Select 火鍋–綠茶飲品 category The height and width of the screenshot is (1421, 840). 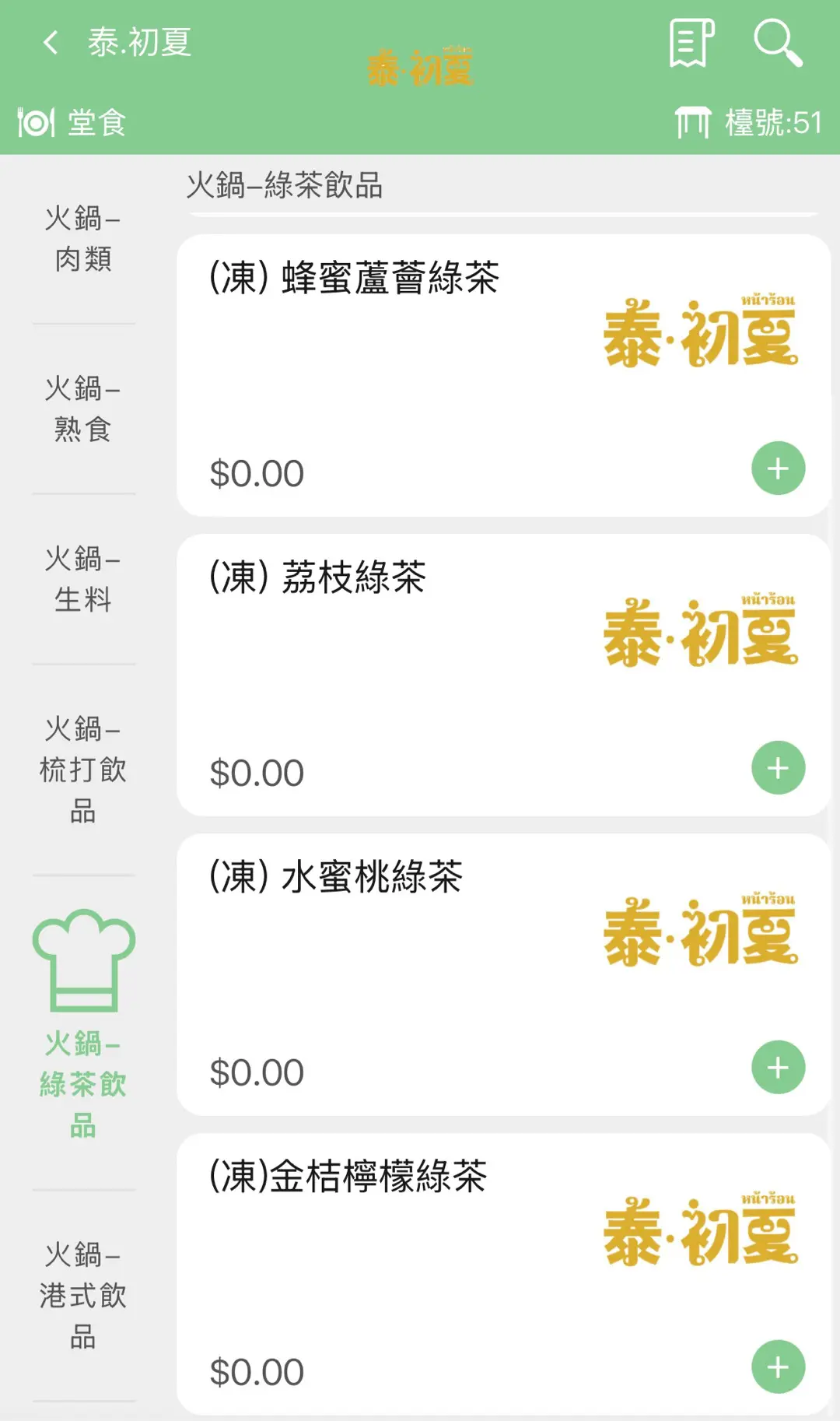click(x=83, y=1026)
